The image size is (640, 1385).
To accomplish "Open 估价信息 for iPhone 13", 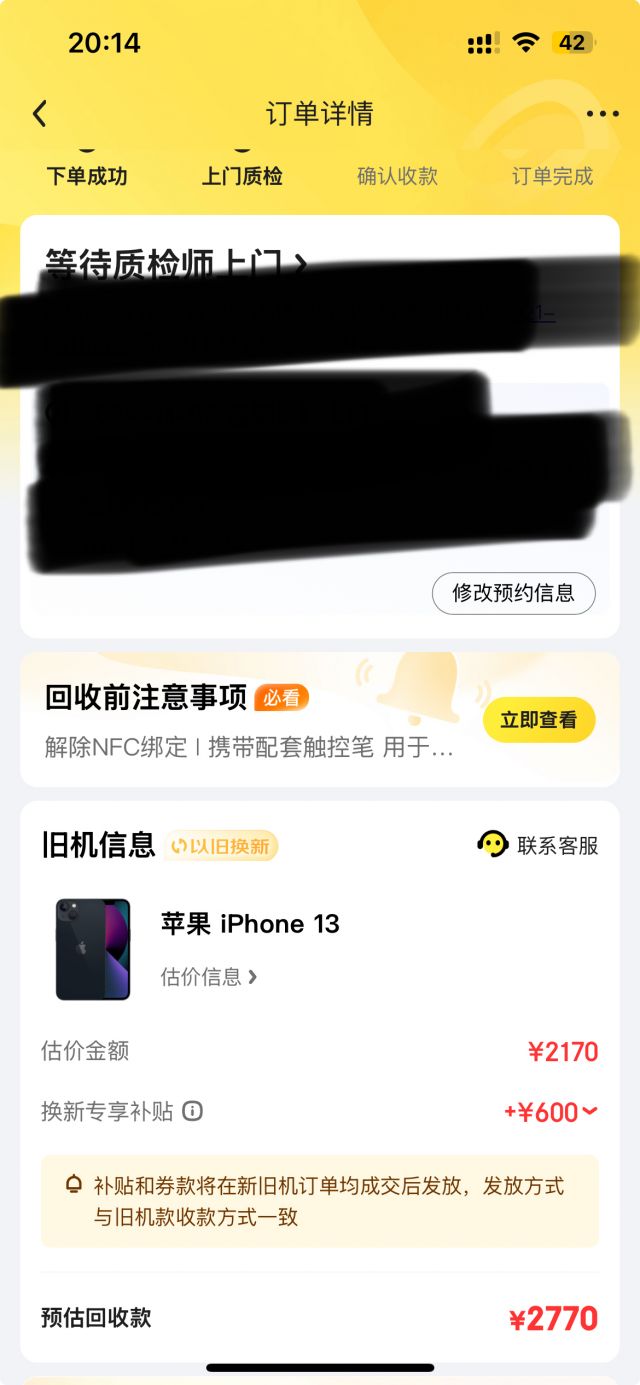I will tap(208, 976).
